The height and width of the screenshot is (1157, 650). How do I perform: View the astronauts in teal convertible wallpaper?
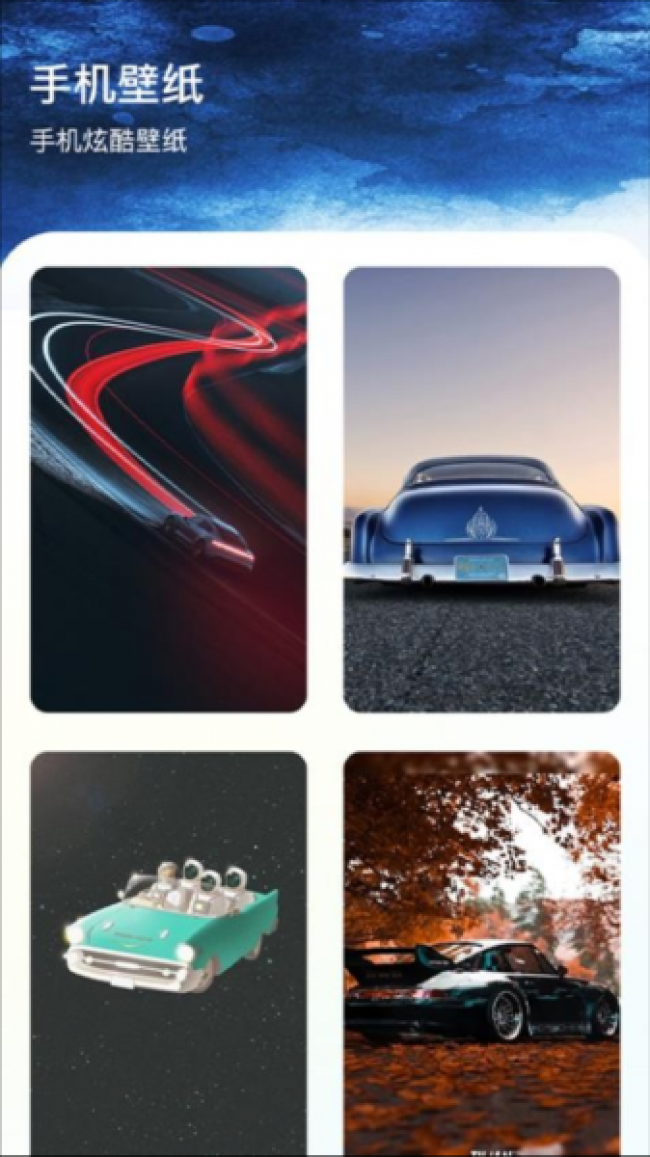(168, 950)
